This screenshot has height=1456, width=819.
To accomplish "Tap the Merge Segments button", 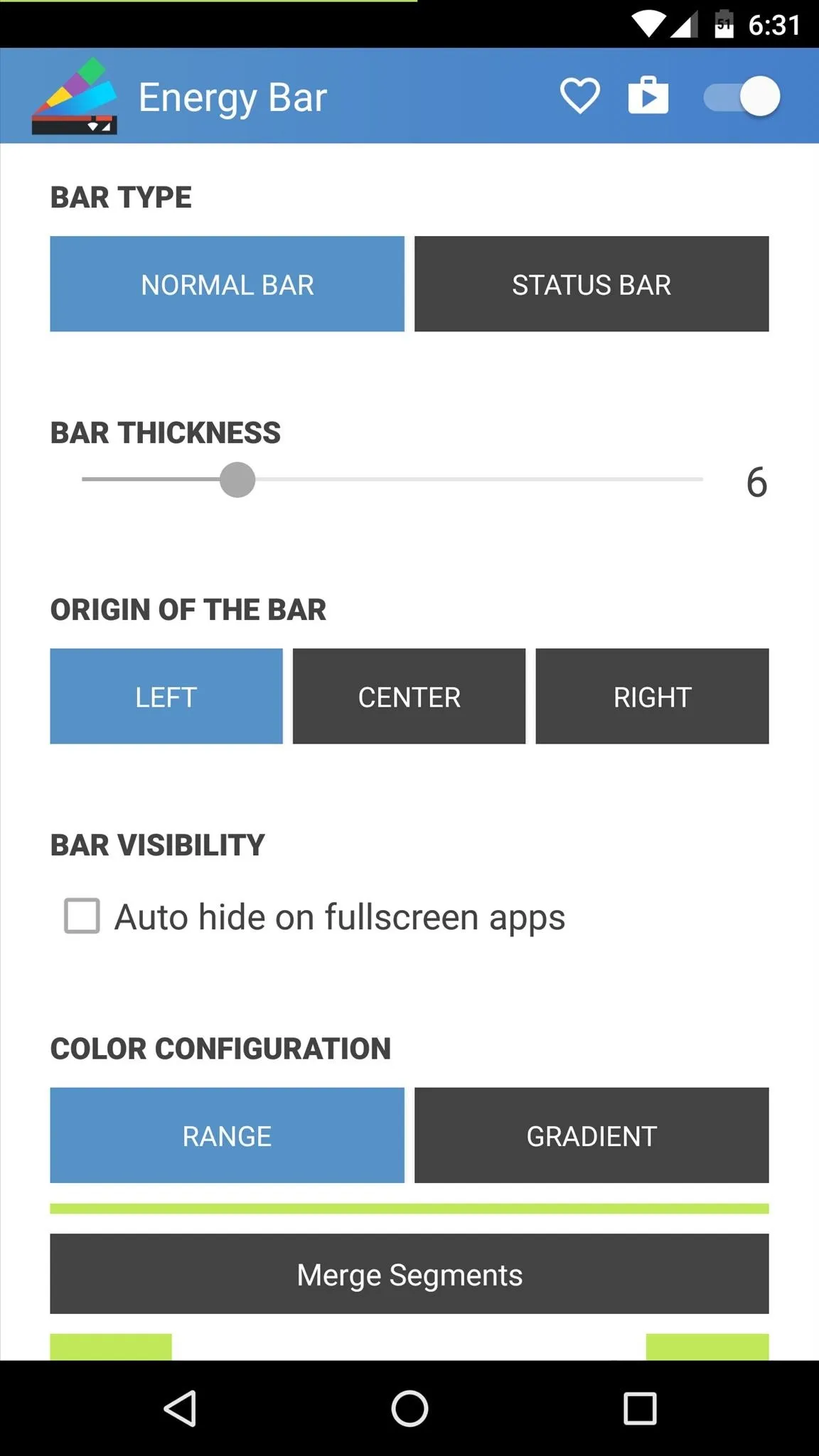I will pyautogui.click(x=409, y=1274).
